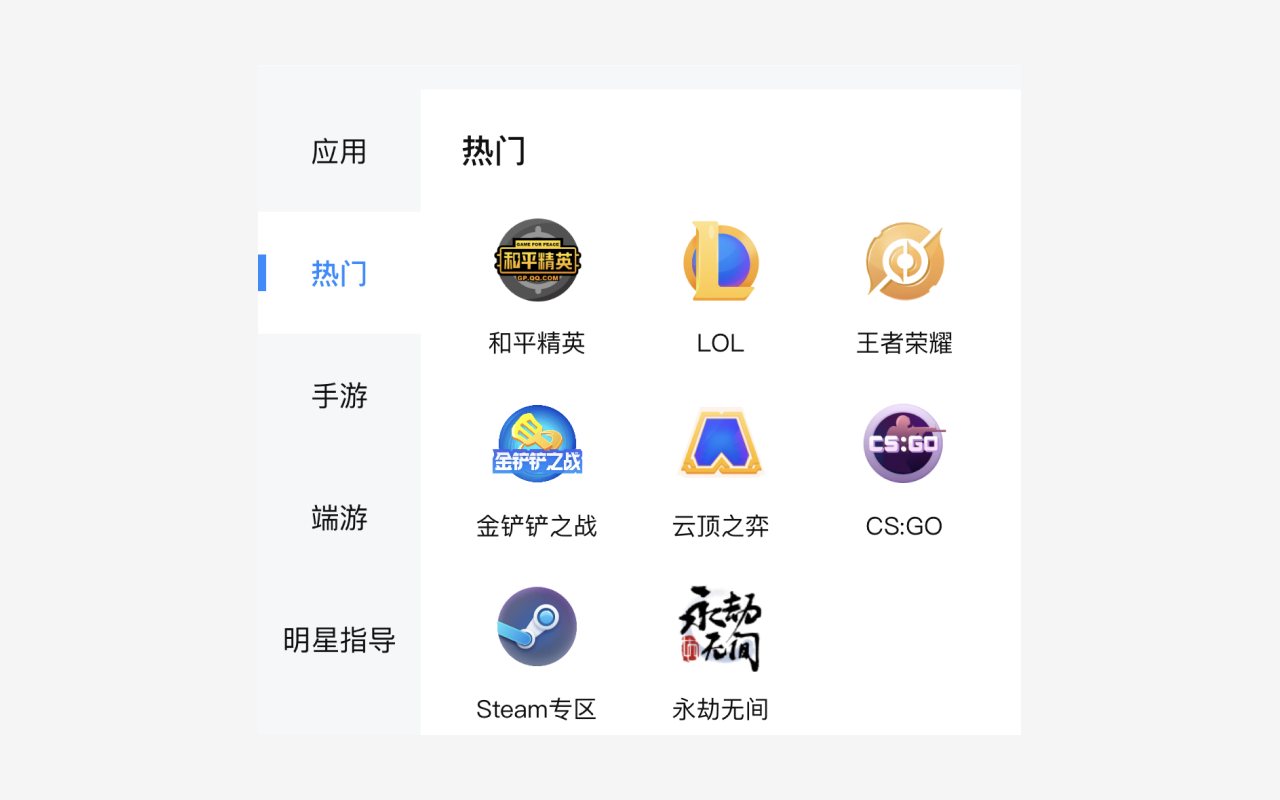Viewport: 1280px width, 800px height.
Task: Select the LOL game icon
Action: click(720, 261)
